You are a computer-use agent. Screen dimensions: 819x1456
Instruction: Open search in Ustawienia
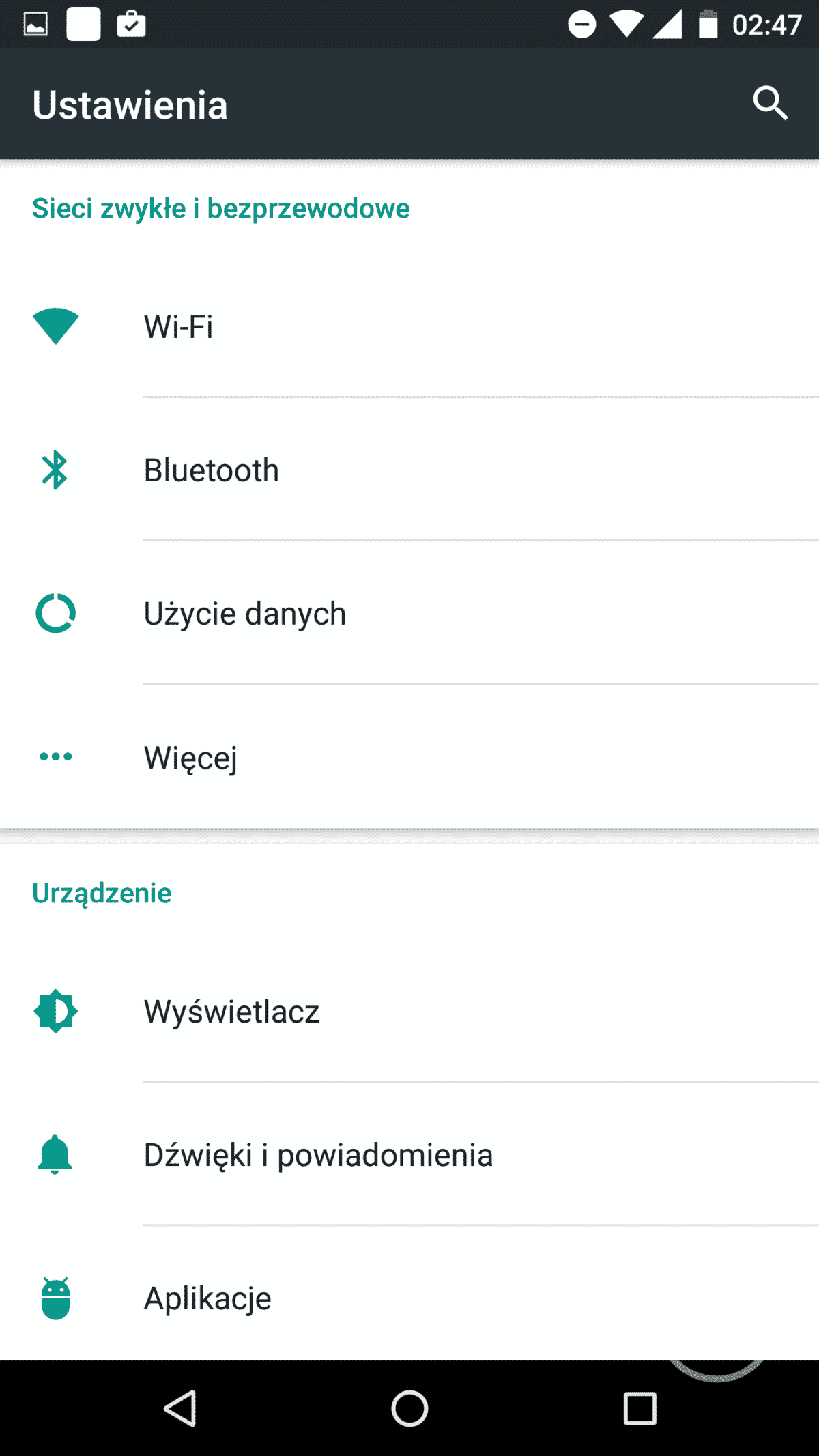click(770, 104)
